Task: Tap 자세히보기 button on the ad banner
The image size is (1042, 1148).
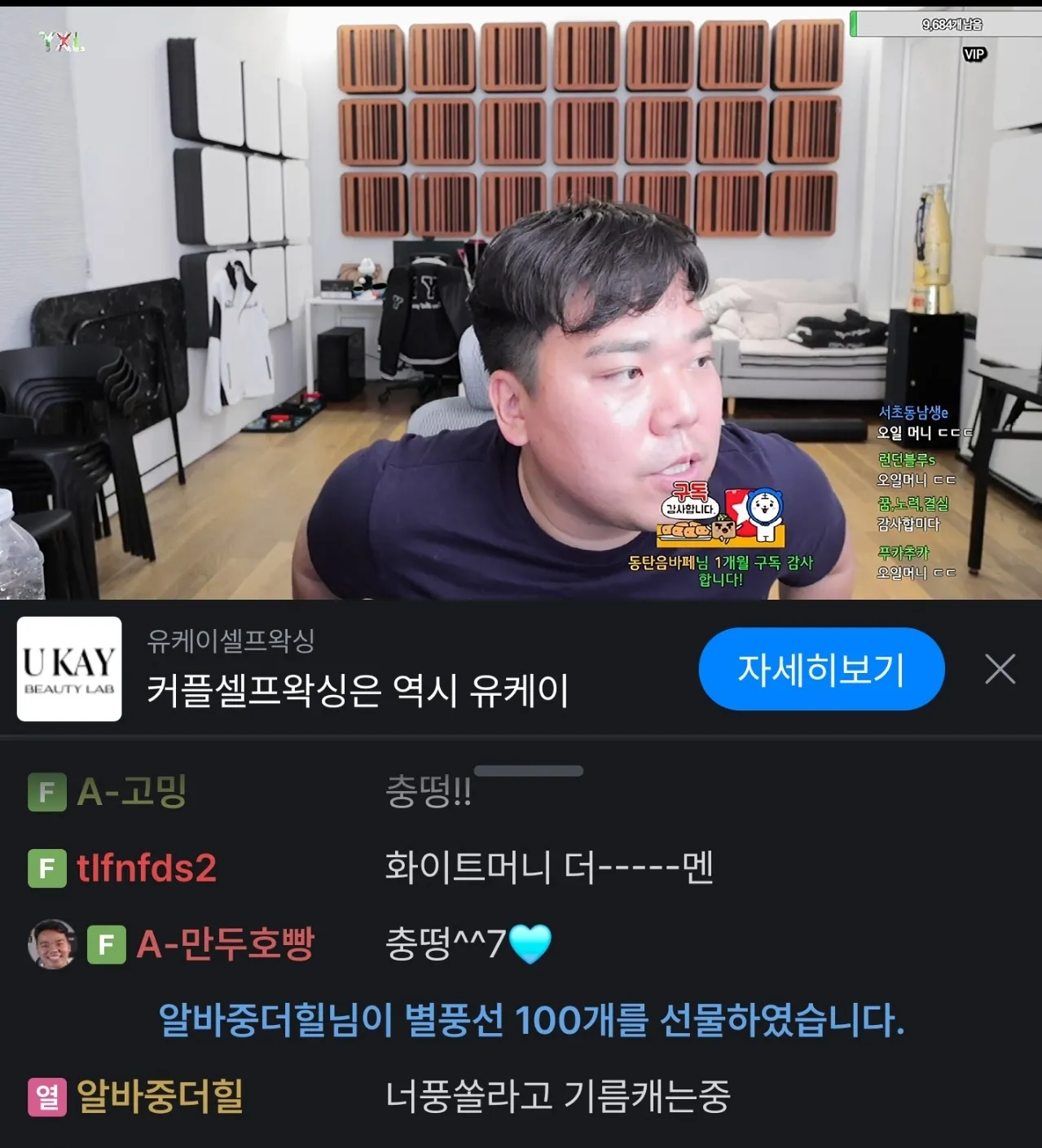Action: tap(821, 669)
